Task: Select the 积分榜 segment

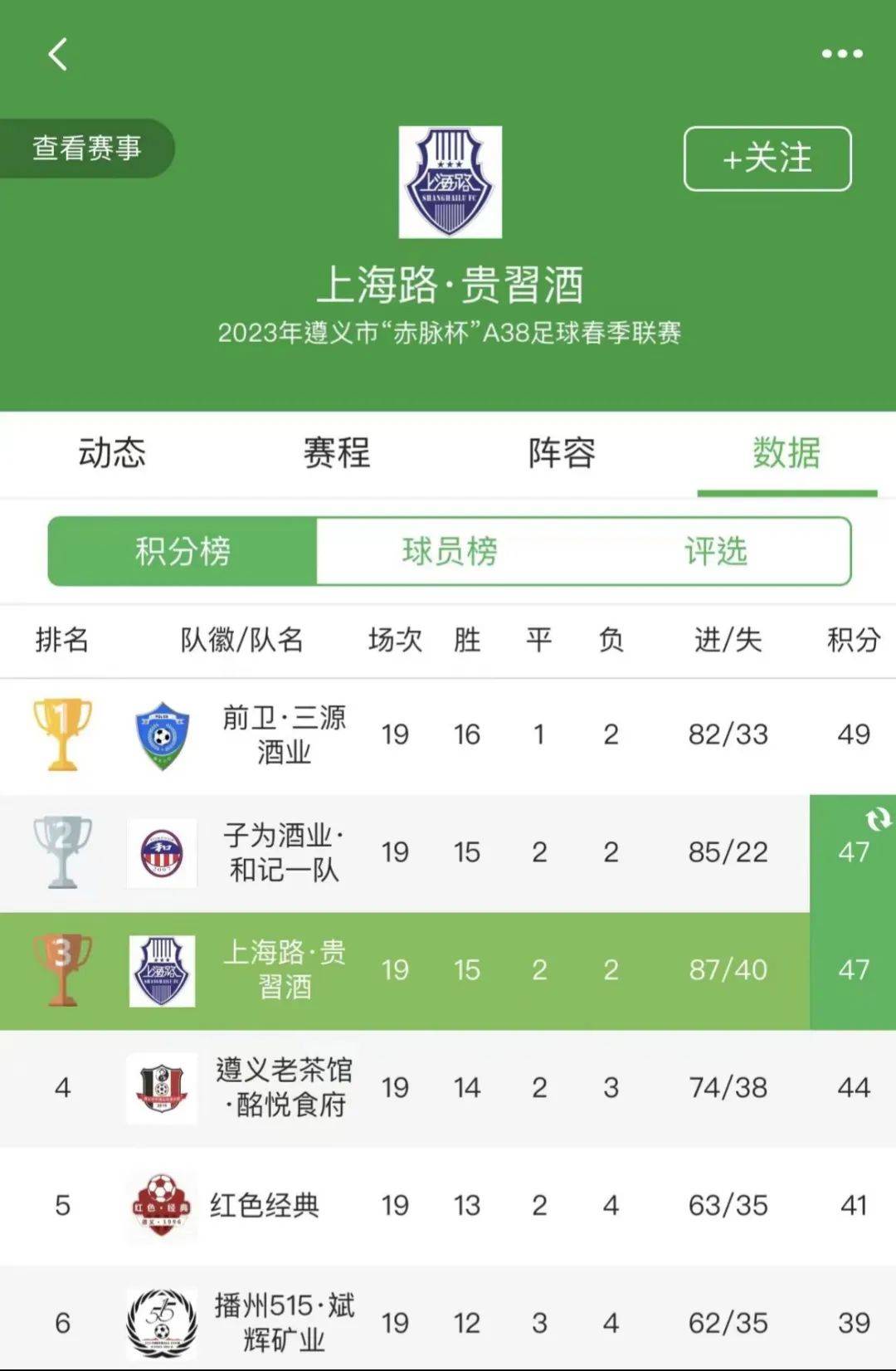Action: [183, 551]
